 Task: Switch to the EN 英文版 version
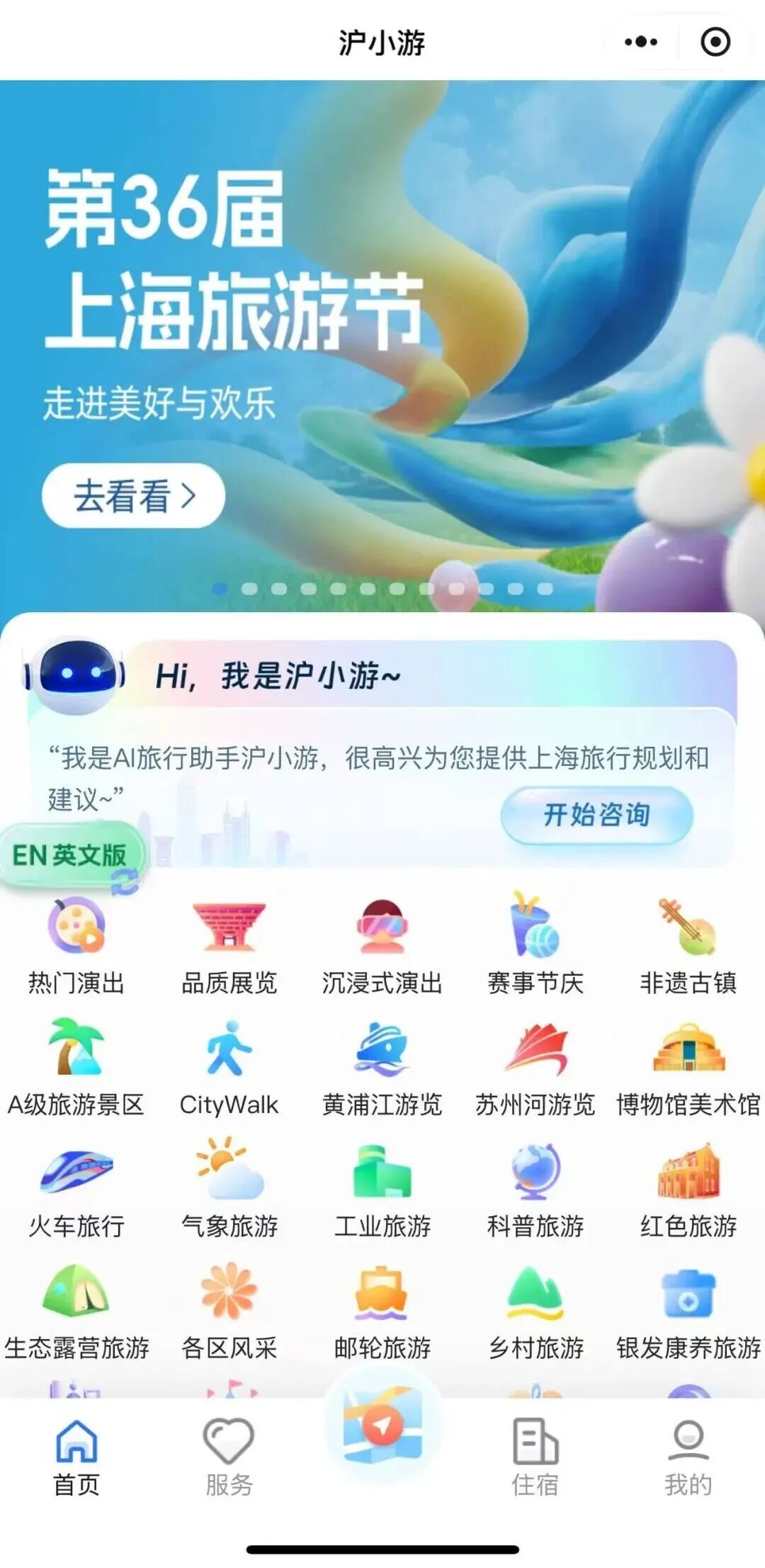(71, 856)
